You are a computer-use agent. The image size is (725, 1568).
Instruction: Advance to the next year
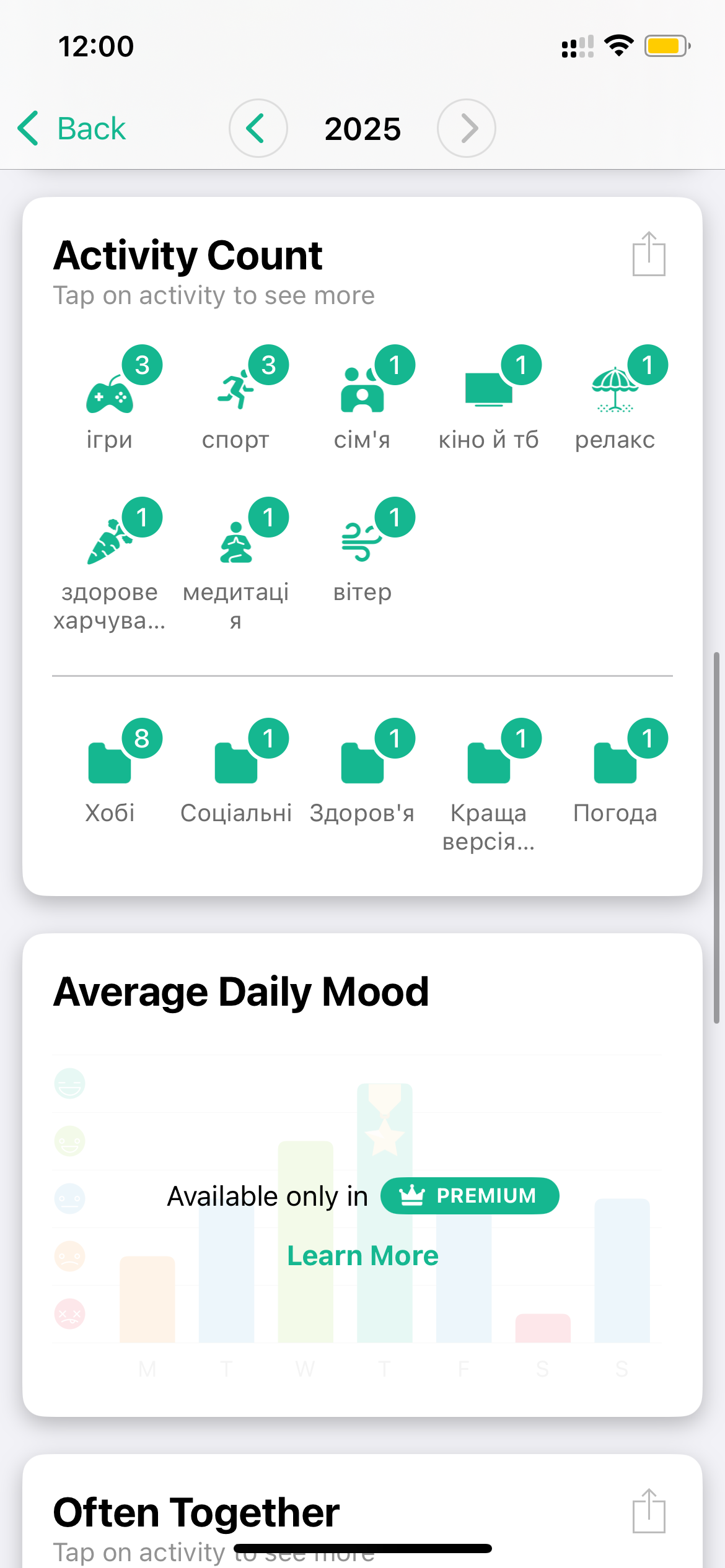coord(467,128)
